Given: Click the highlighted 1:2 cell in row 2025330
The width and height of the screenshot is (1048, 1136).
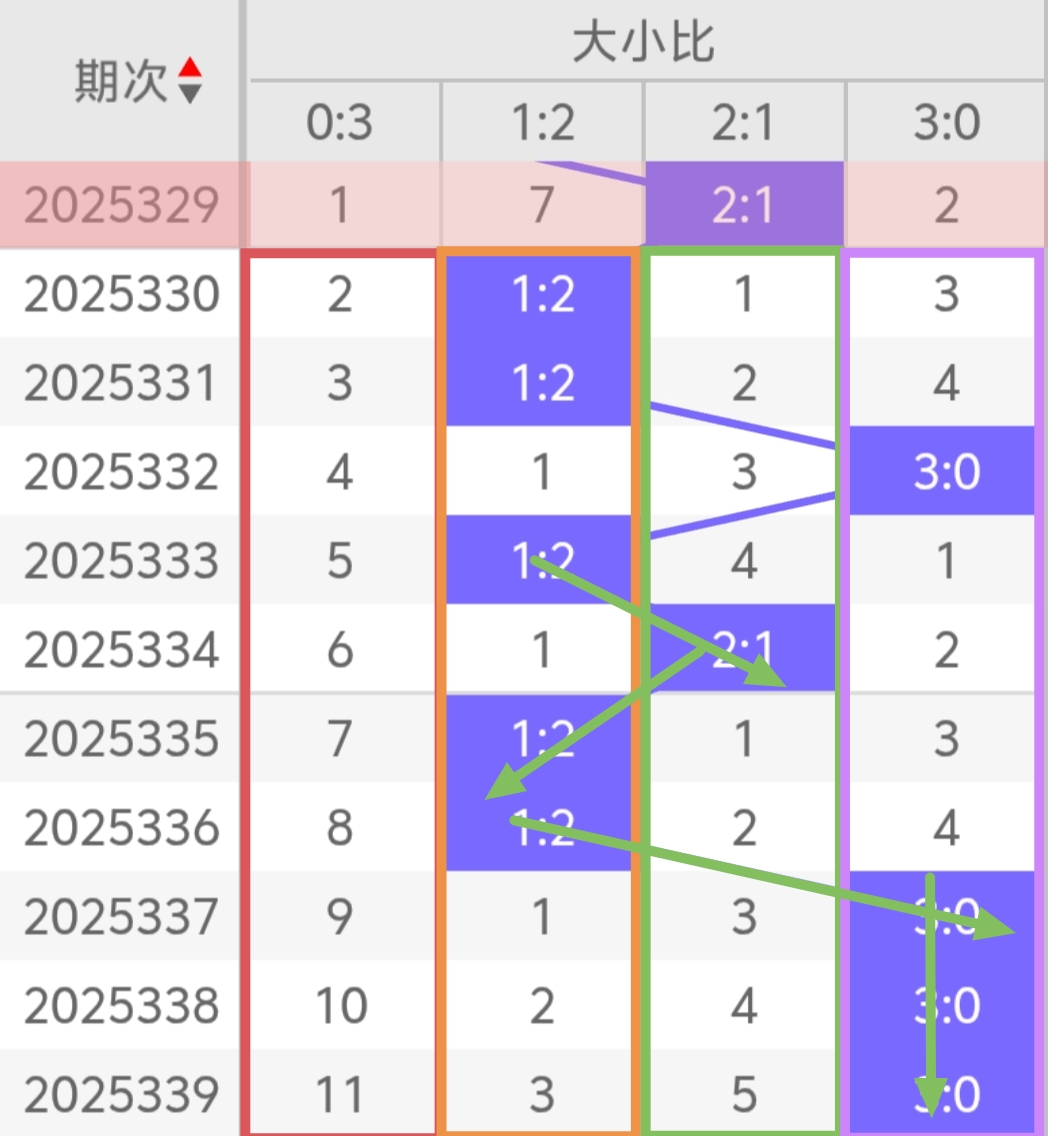Looking at the screenshot, I should tap(541, 292).
